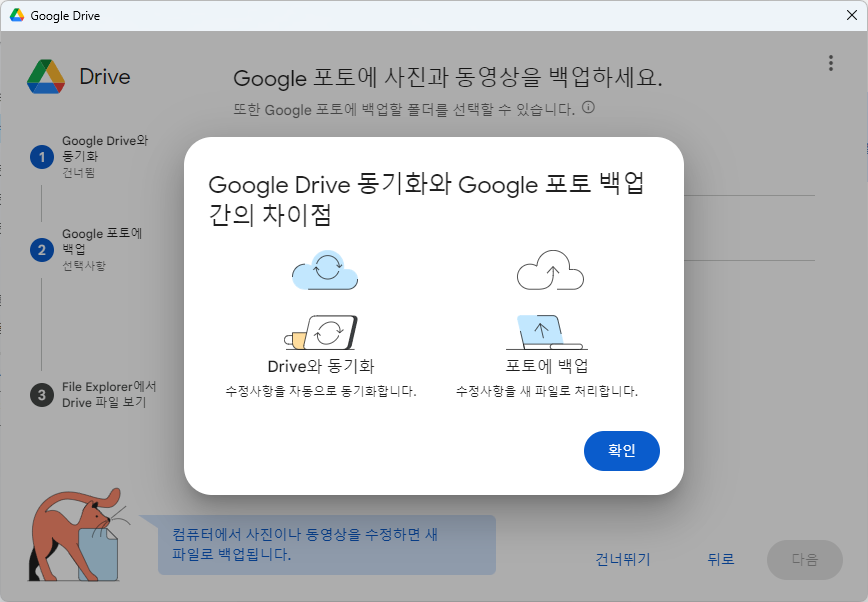The width and height of the screenshot is (868, 602).
Task: Confirm the dialog with 확인 button
Action: [621, 451]
